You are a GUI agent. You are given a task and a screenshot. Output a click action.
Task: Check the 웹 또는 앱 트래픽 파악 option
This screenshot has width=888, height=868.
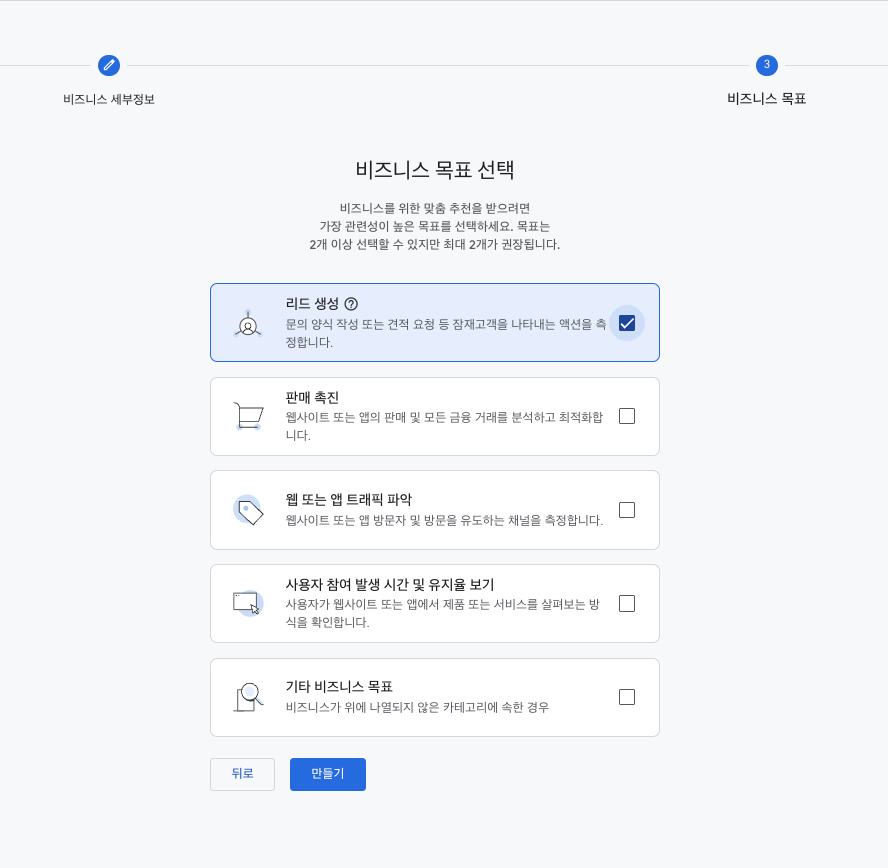coord(627,510)
